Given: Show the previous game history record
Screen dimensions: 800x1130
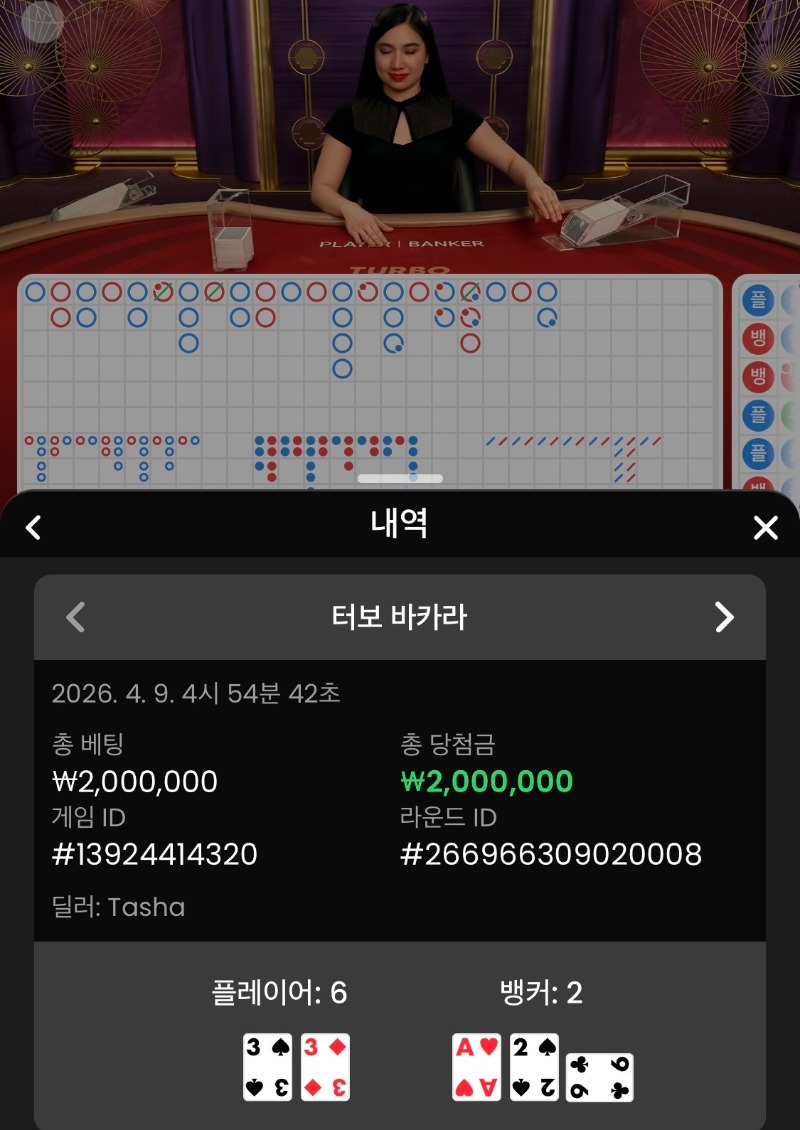Looking at the screenshot, I should point(75,617).
